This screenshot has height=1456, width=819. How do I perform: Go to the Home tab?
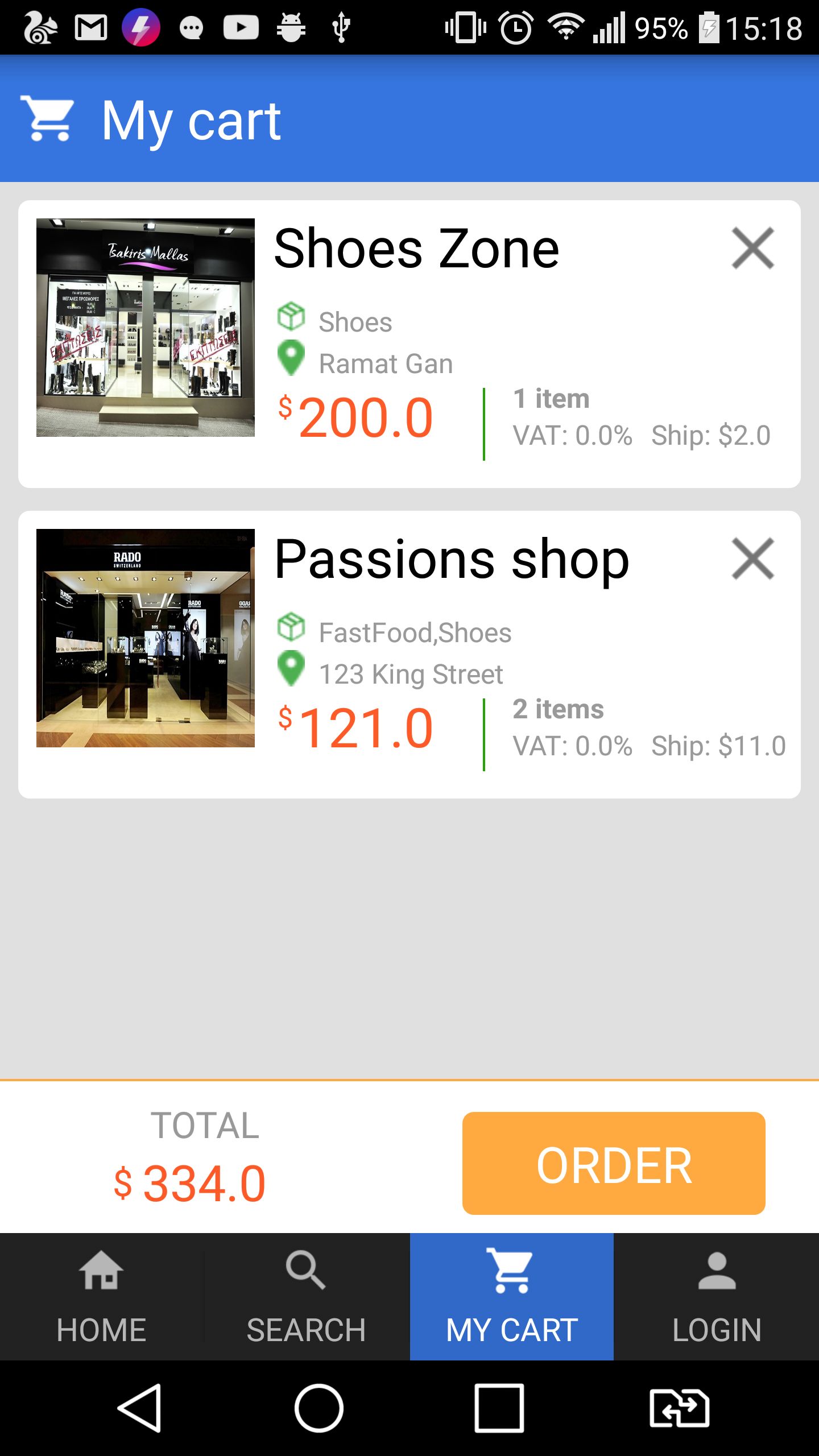pyautogui.click(x=102, y=1297)
